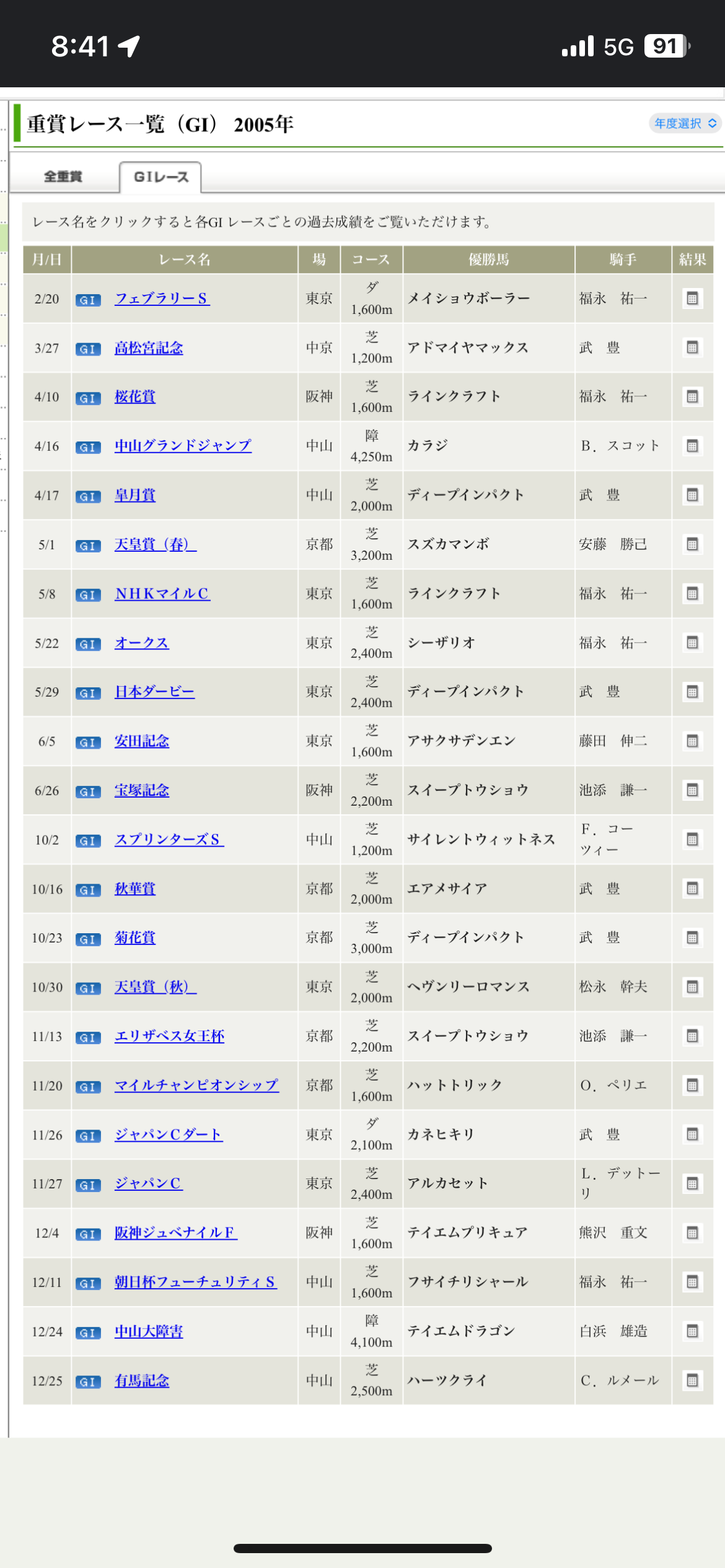The width and height of the screenshot is (725, 1568).
Task: Open the 年度選択 year dropdown
Action: click(x=684, y=123)
